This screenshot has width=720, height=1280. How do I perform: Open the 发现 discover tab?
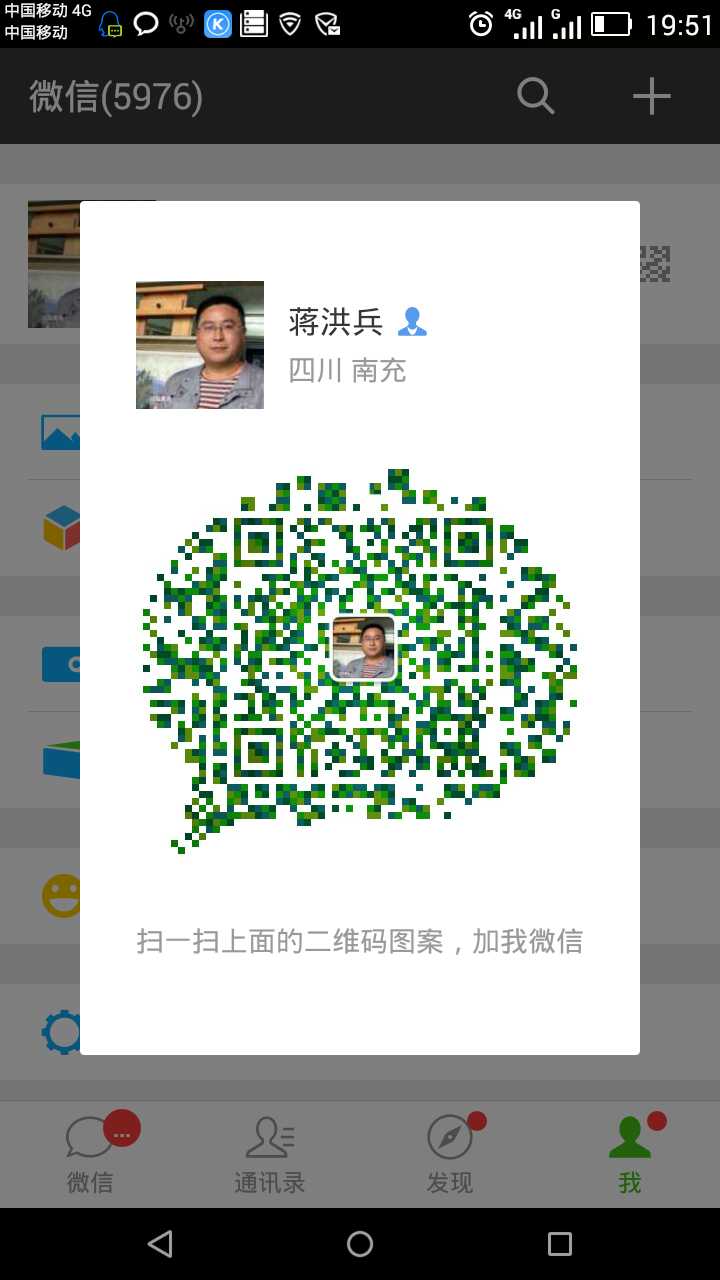(x=450, y=1155)
